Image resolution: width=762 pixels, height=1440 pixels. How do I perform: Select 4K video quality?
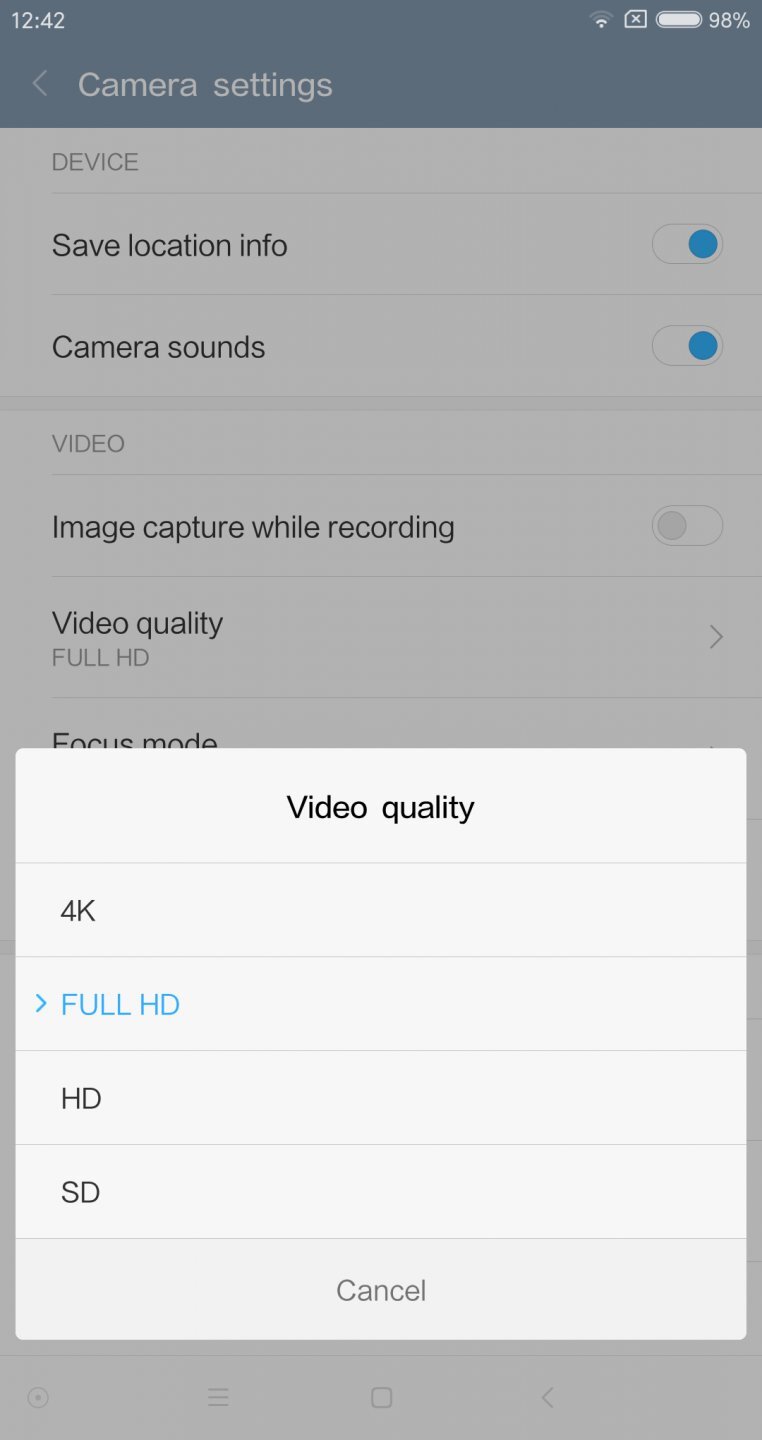coord(380,910)
